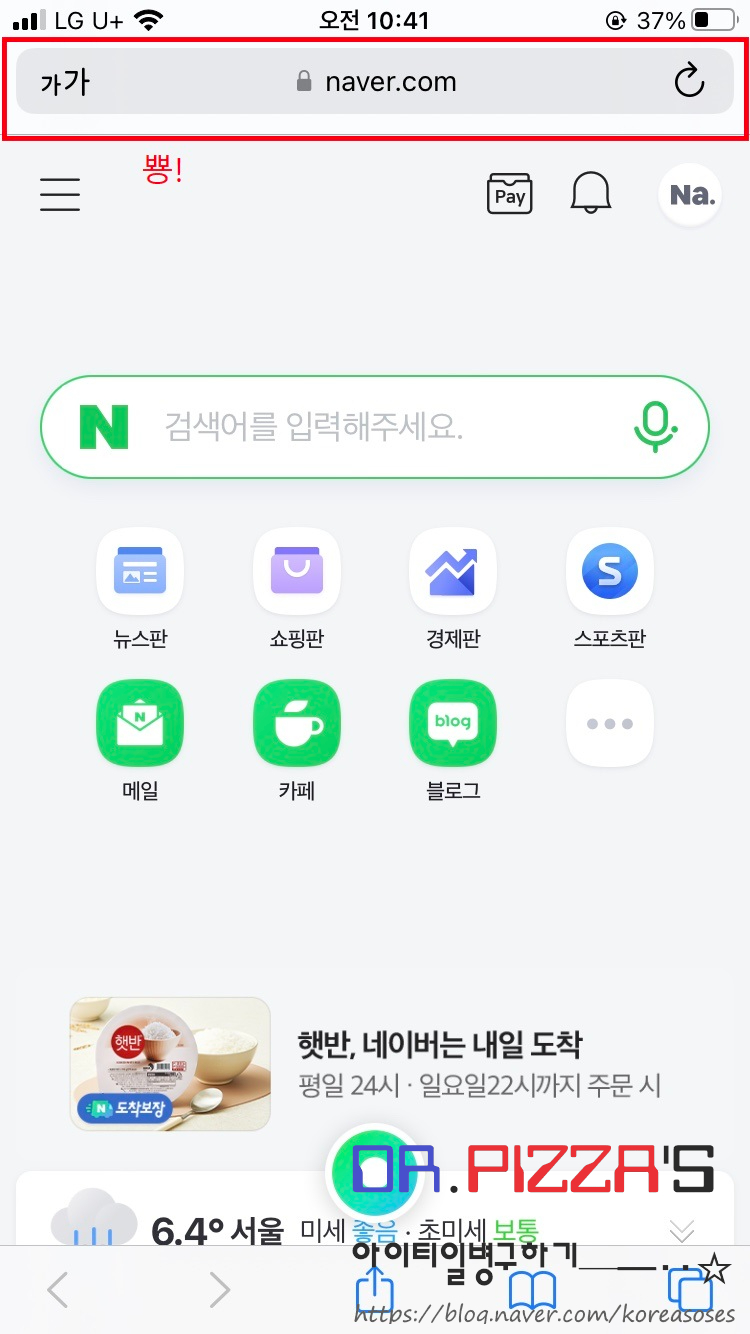Open 블로그 shortcut
This screenshot has width=750, height=1334.
click(453, 723)
